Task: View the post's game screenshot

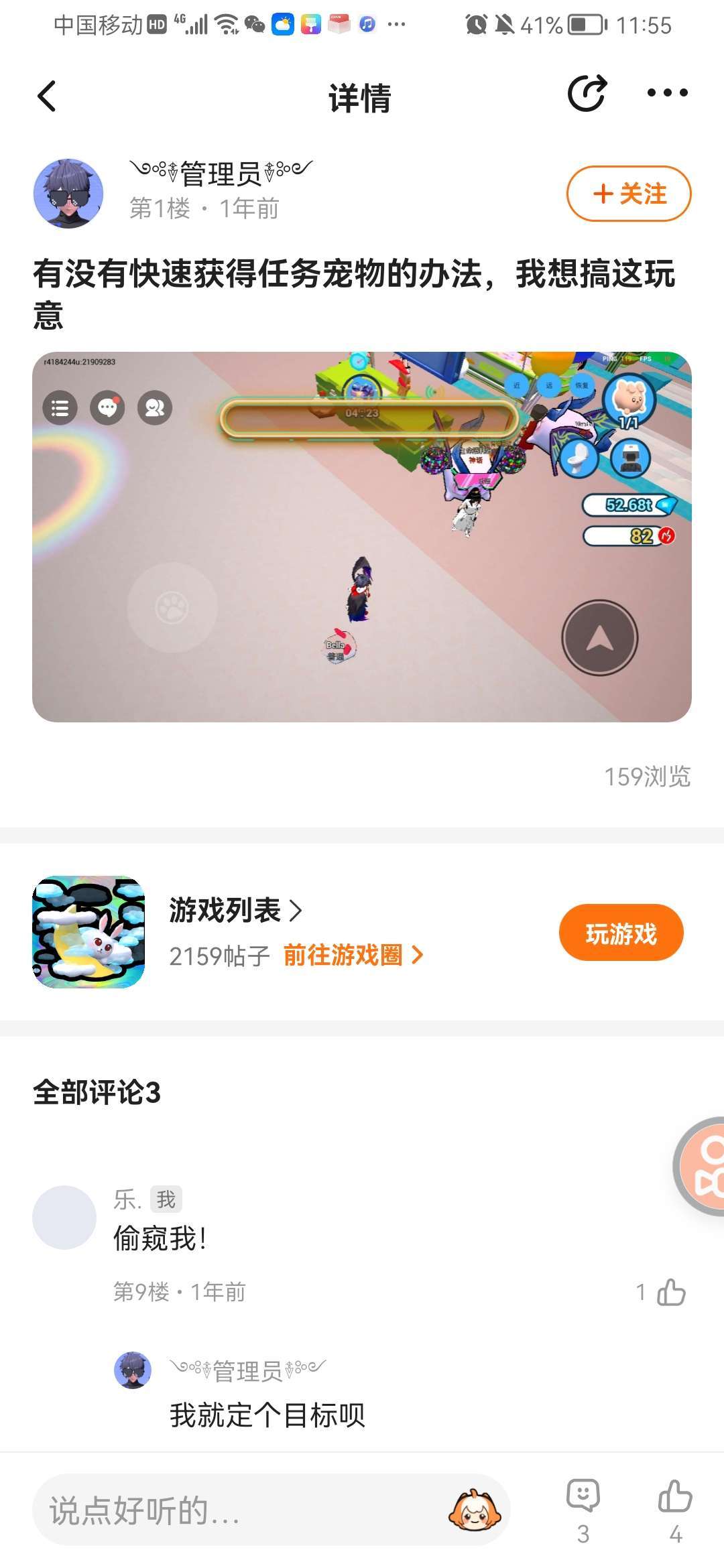Action: pos(362,537)
